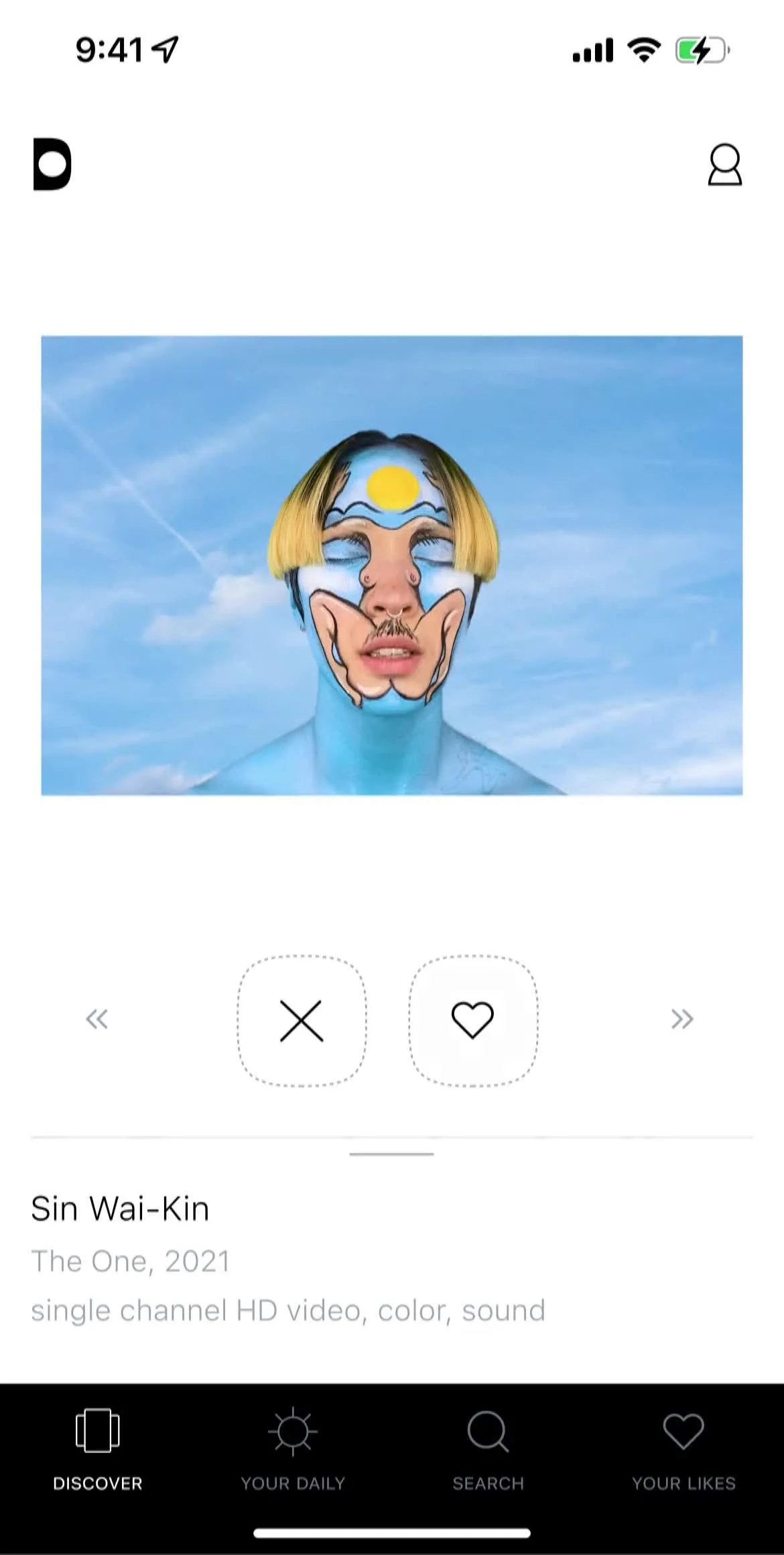Go back to the previous artwork

[x=96, y=1019]
